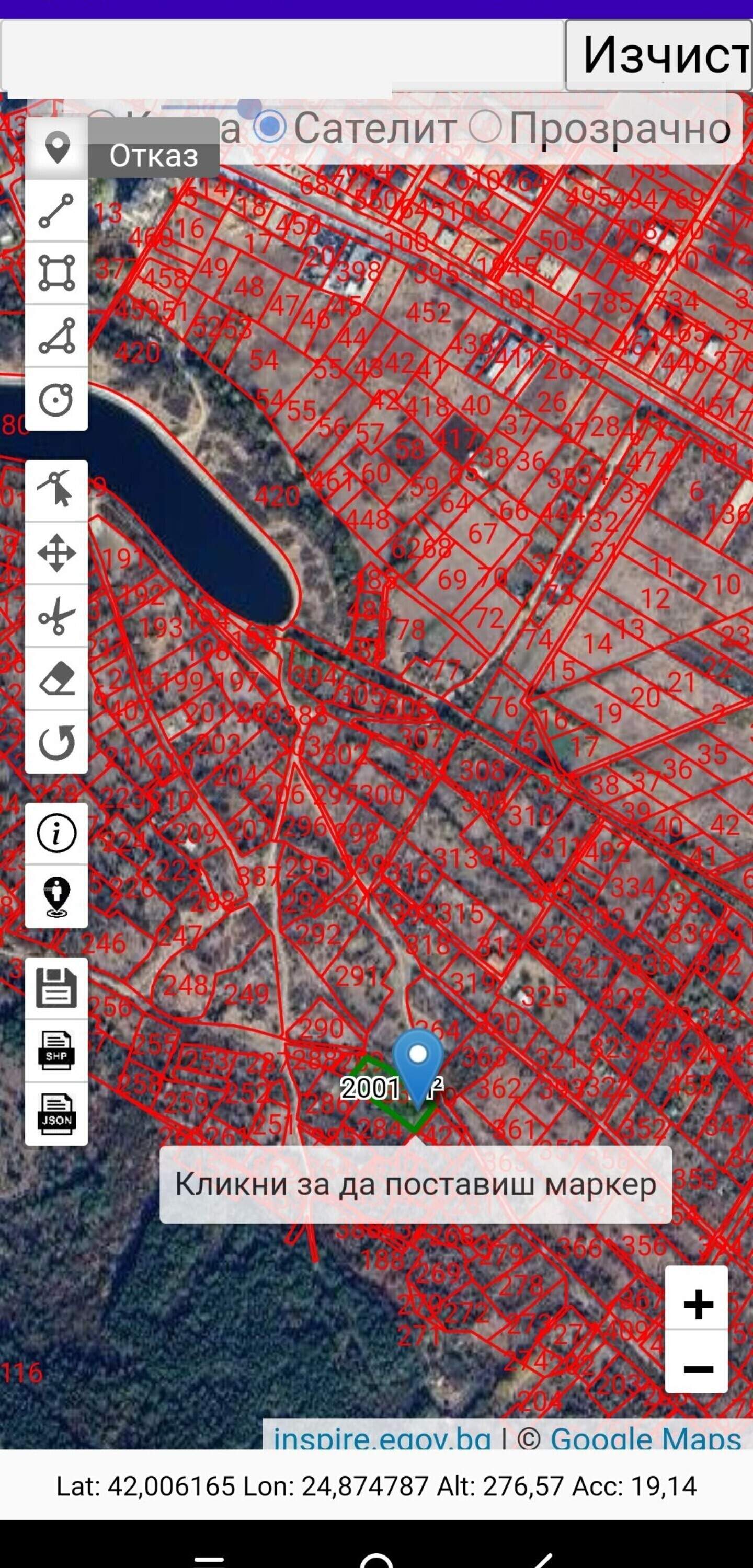Viewport: 753px width, 1568px height.
Task: Select the place marker tool
Action: (56, 148)
